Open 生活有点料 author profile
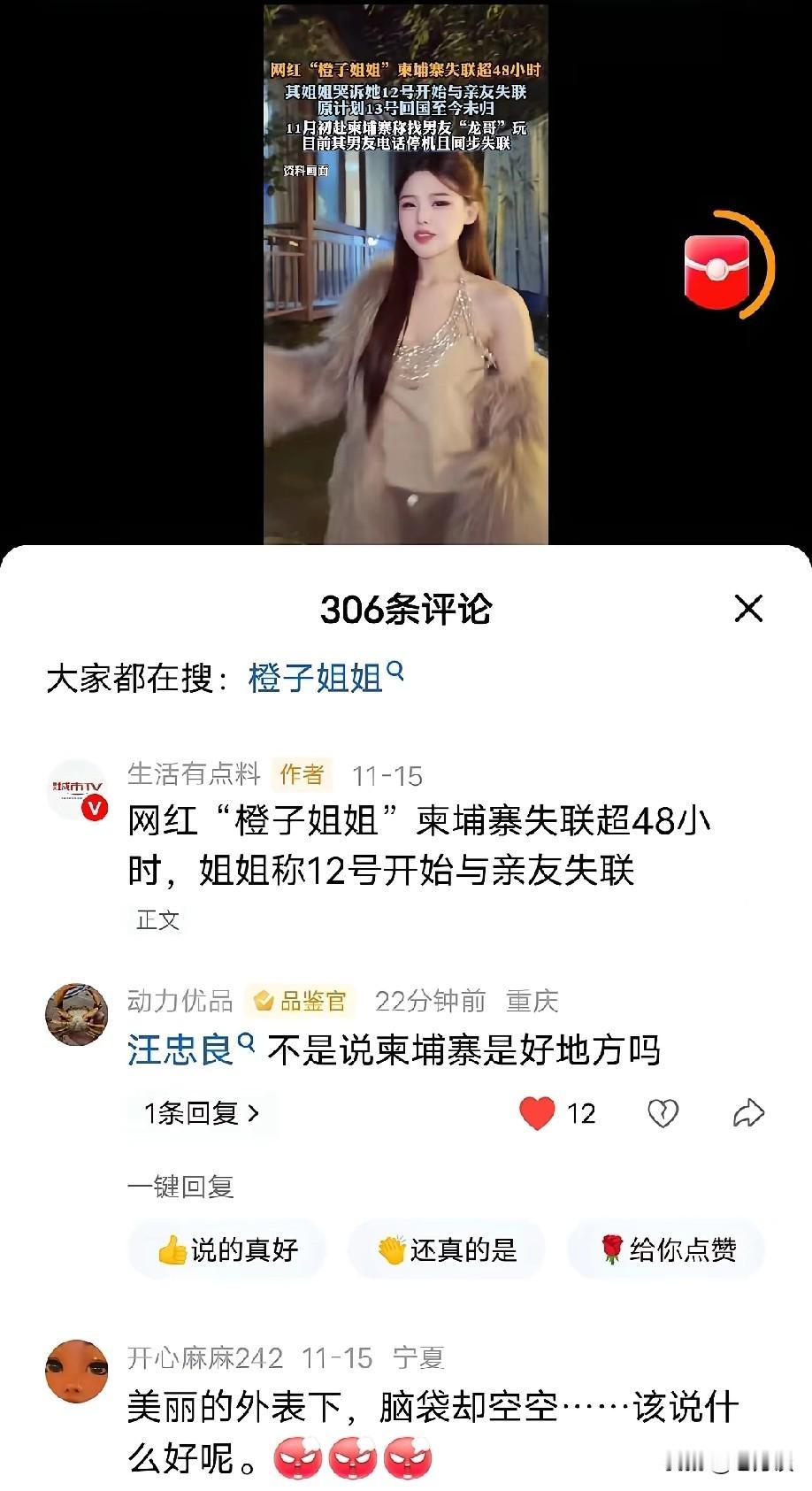The height and width of the screenshot is (1491, 812). [194, 775]
